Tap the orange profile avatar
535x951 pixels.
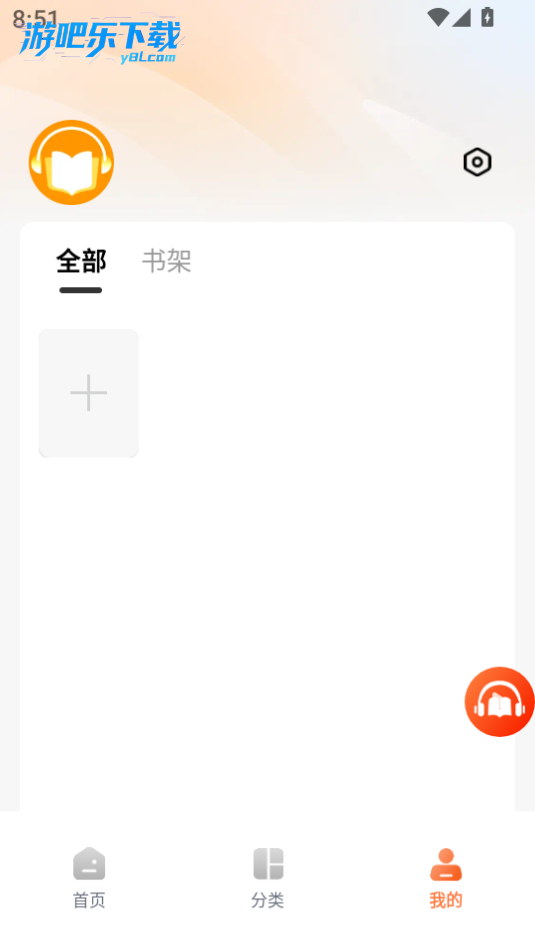[x=72, y=162]
